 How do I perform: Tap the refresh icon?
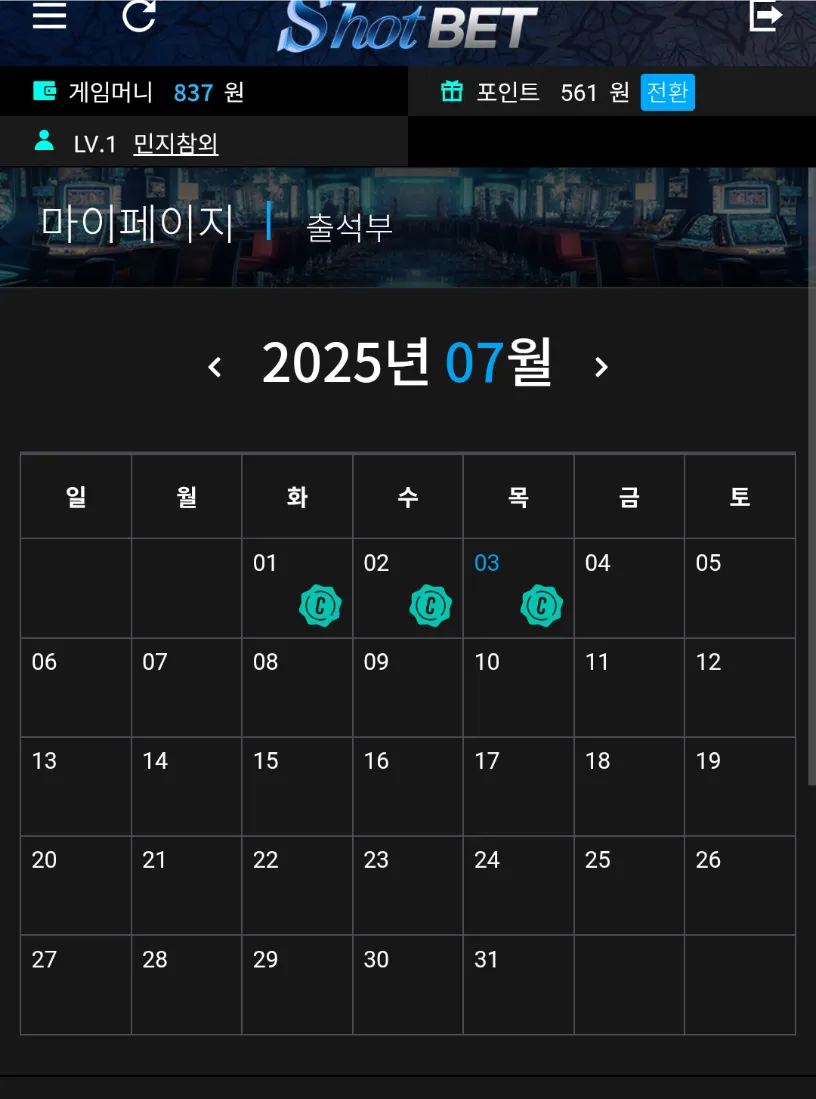pyautogui.click(x=138, y=15)
